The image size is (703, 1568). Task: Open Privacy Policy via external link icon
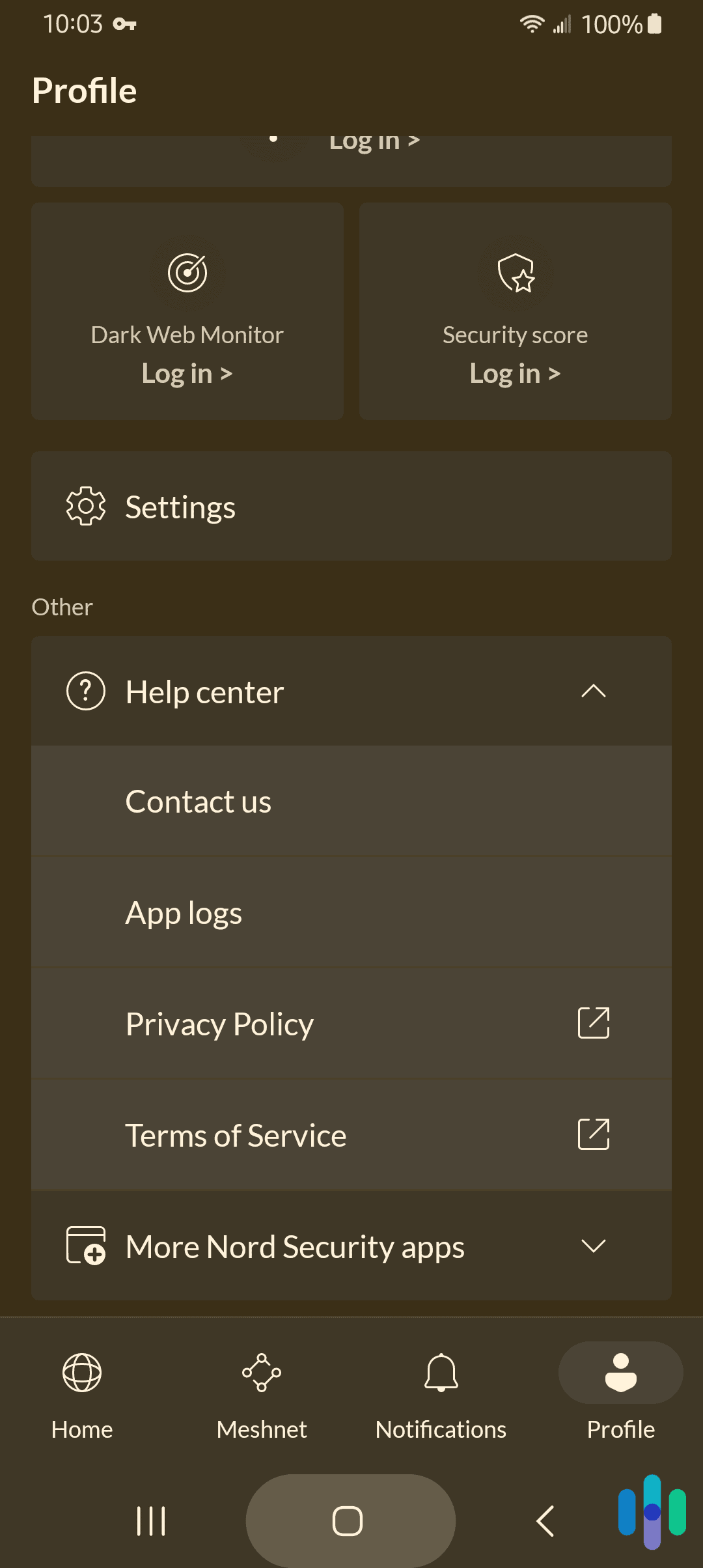(x=593, y=1023)
